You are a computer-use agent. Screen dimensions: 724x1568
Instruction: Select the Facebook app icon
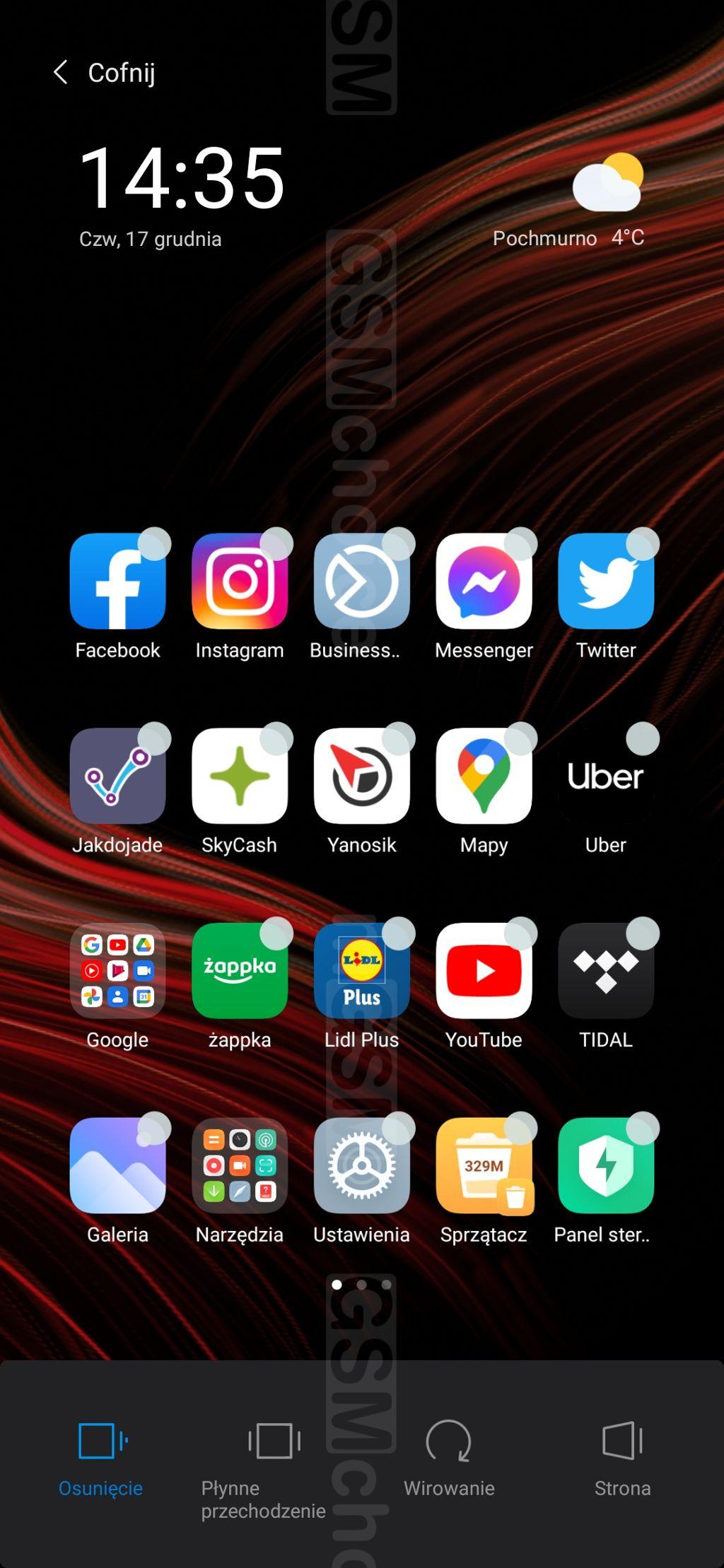coord(117,582)
